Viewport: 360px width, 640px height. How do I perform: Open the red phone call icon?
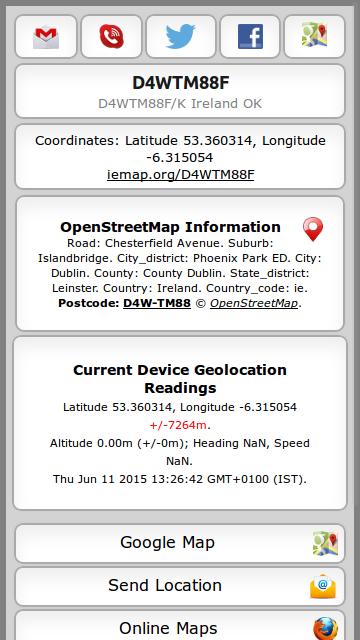pos(111,37)
